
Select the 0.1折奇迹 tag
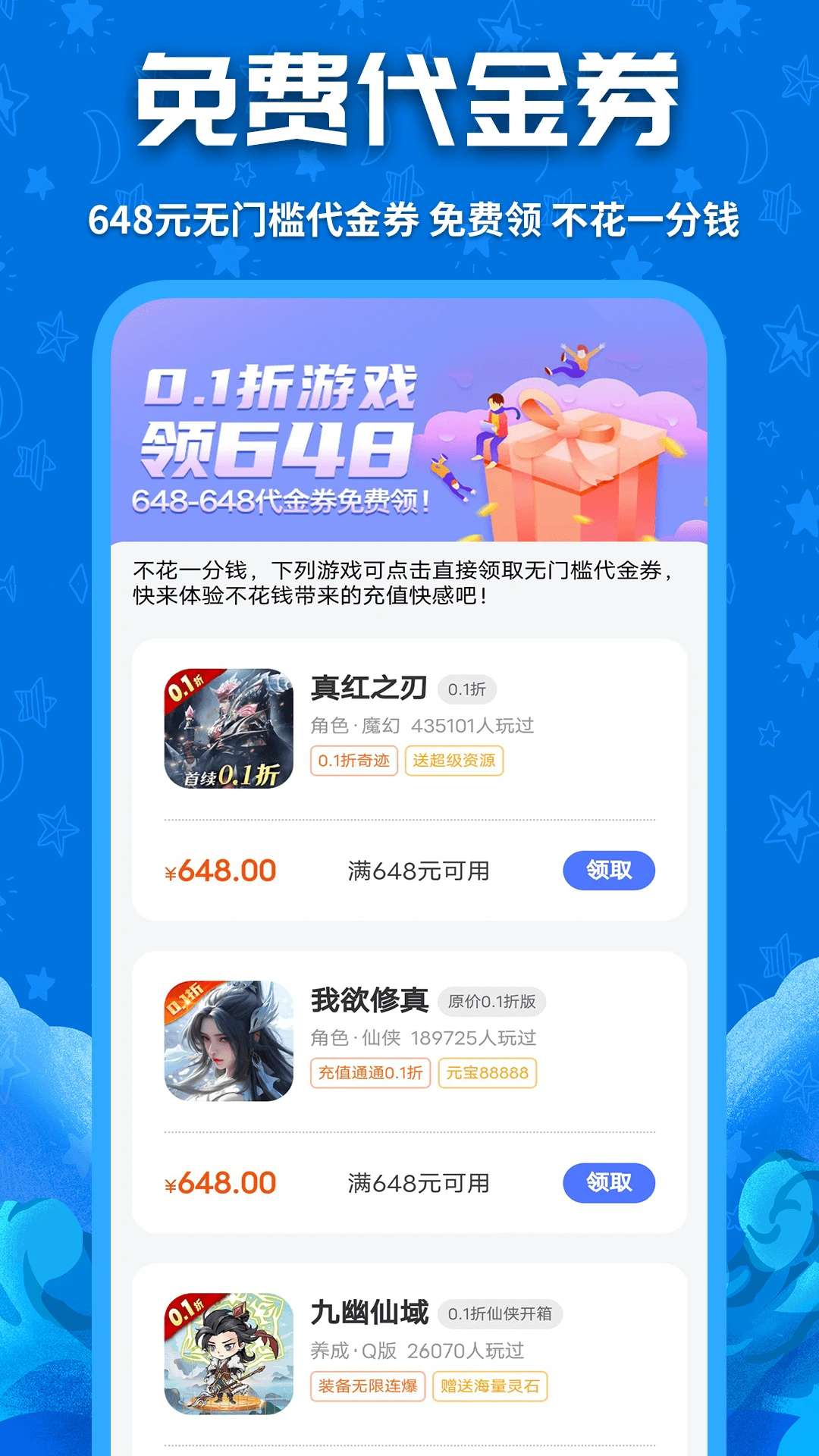coord(356,762)
